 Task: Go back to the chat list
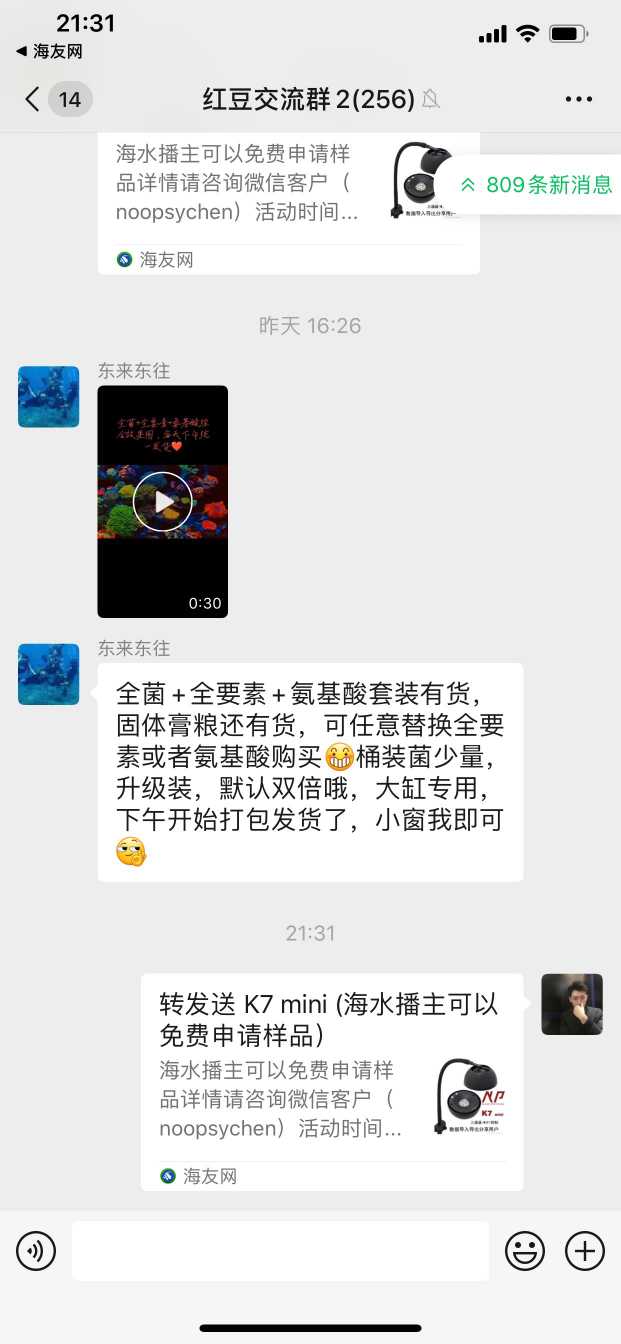point(35,99)
